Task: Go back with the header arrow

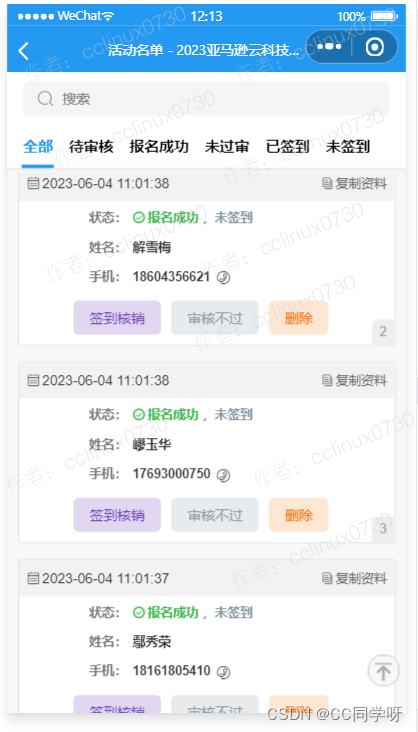Action: [x=23, y=50]
